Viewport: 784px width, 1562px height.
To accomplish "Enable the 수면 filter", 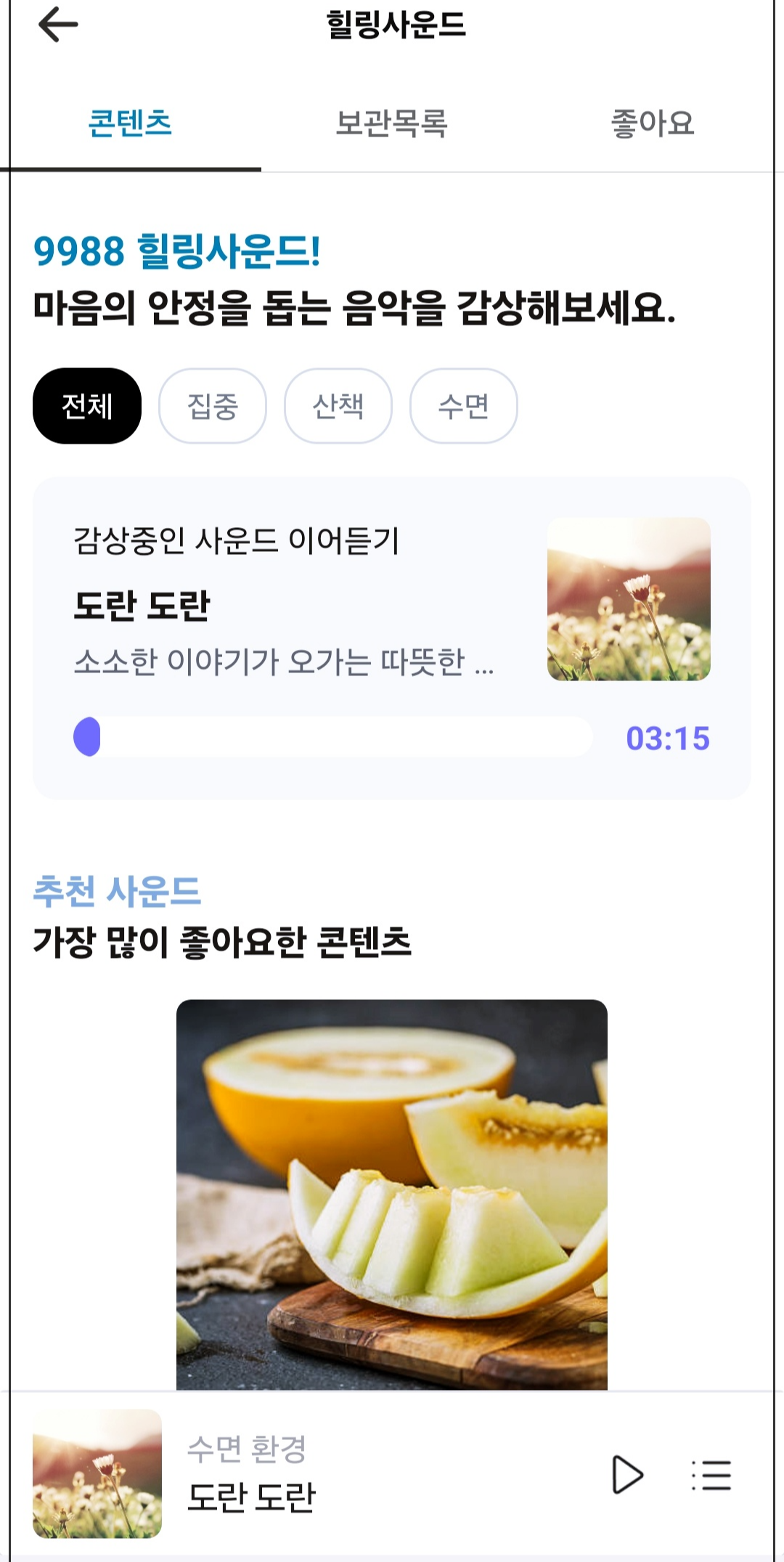I will coord(464,407).
